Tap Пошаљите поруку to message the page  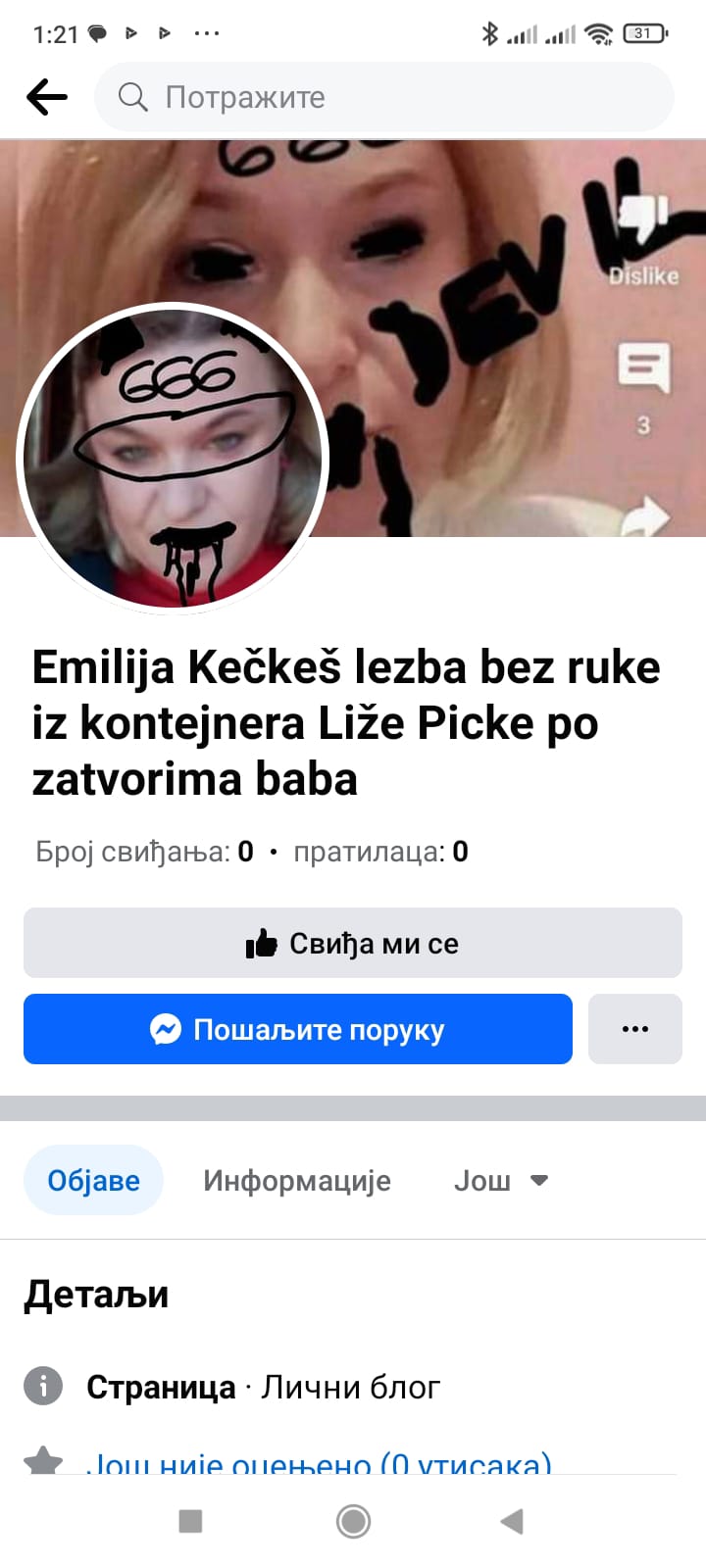[x=297, y=1029]
